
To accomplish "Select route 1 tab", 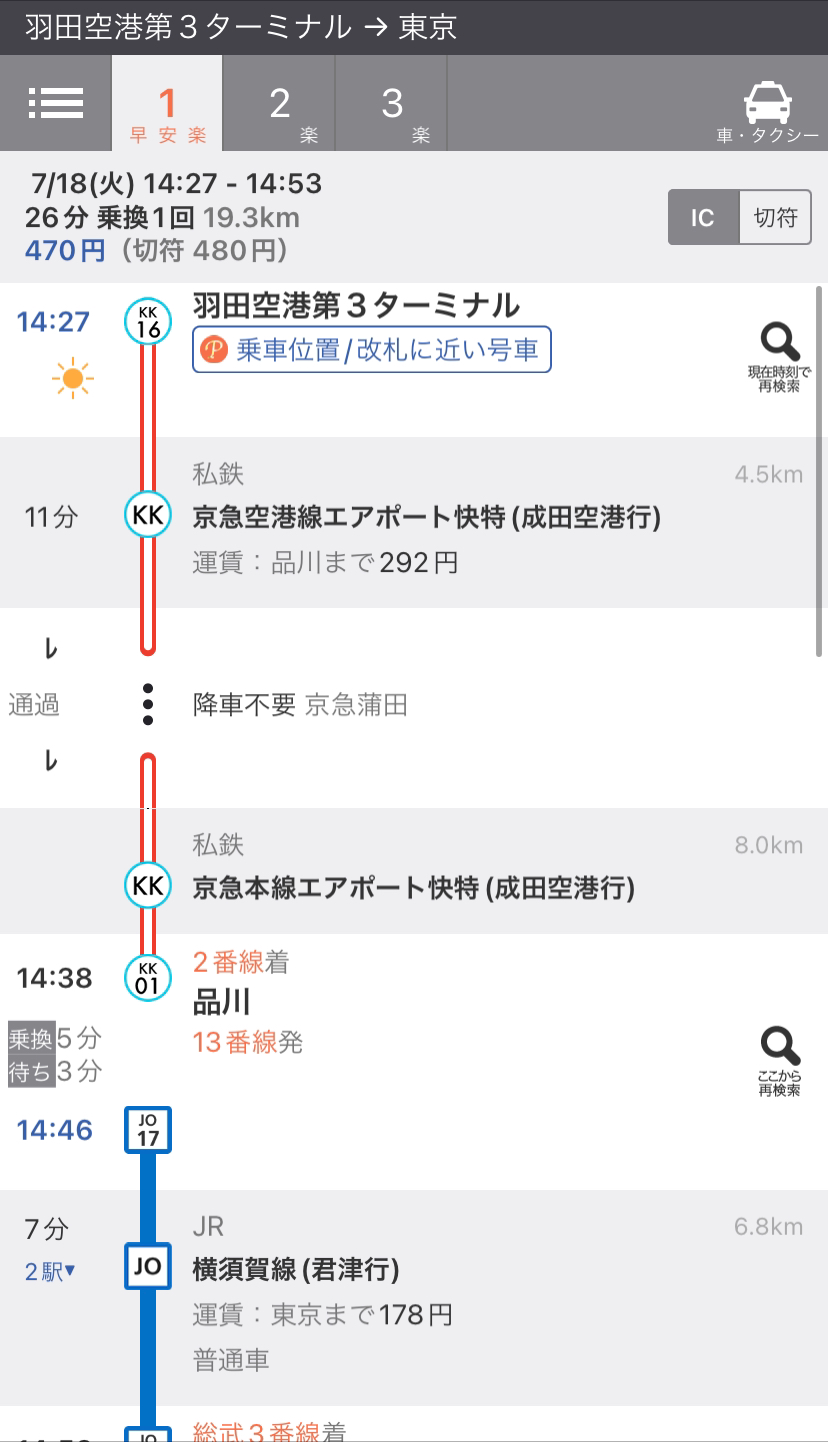I will click(167, 103).
